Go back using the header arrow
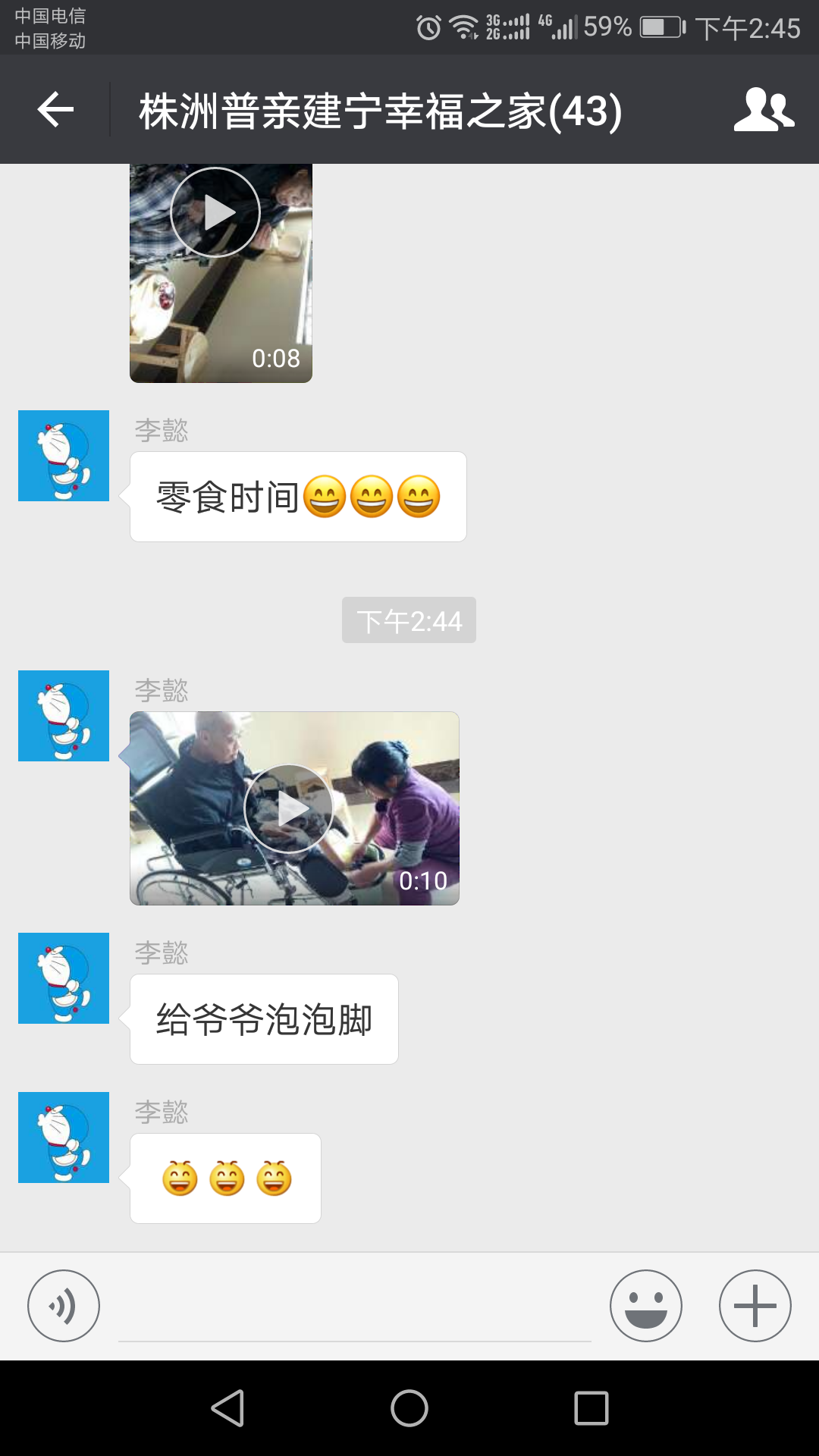This screenshot has height=1456, width=819. pos(55,109)
